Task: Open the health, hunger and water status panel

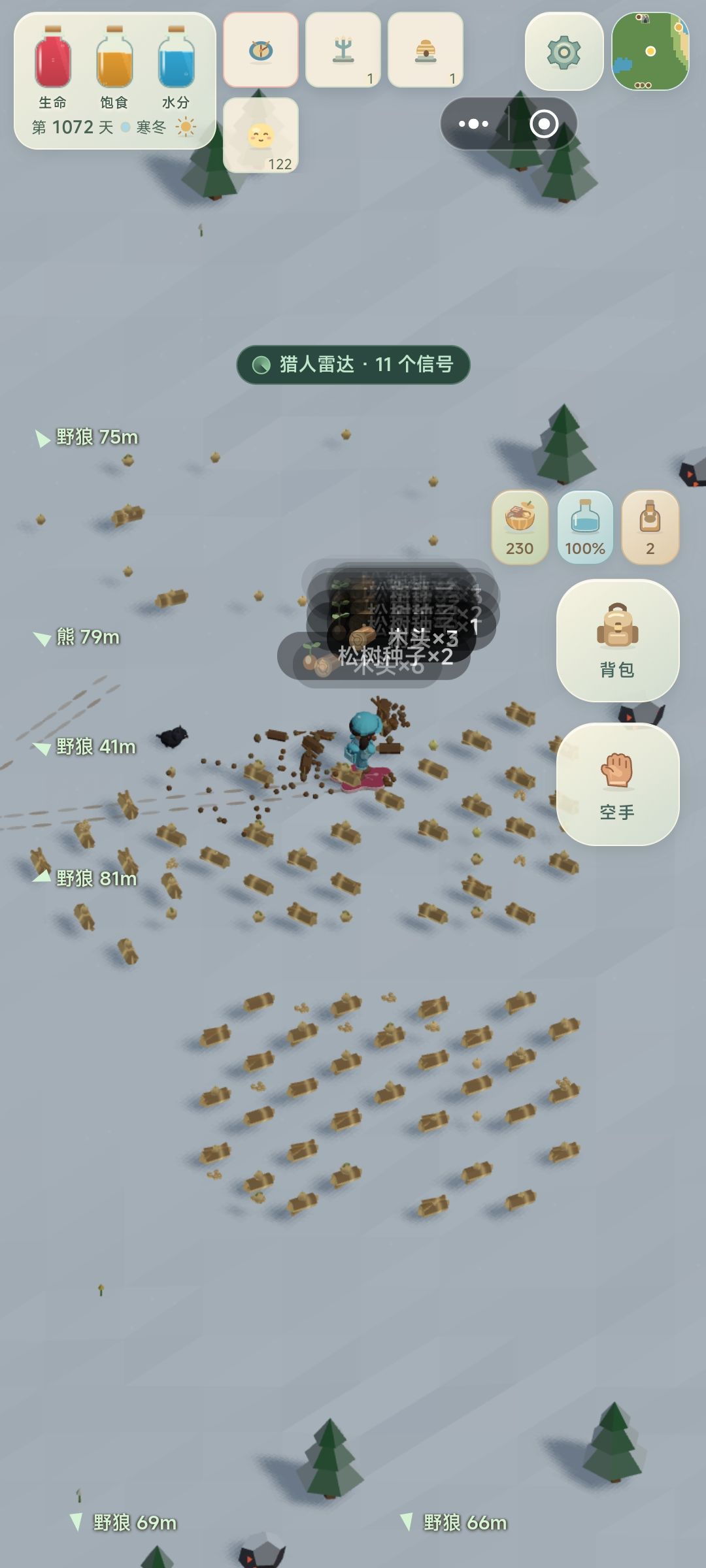Action: 115,81
